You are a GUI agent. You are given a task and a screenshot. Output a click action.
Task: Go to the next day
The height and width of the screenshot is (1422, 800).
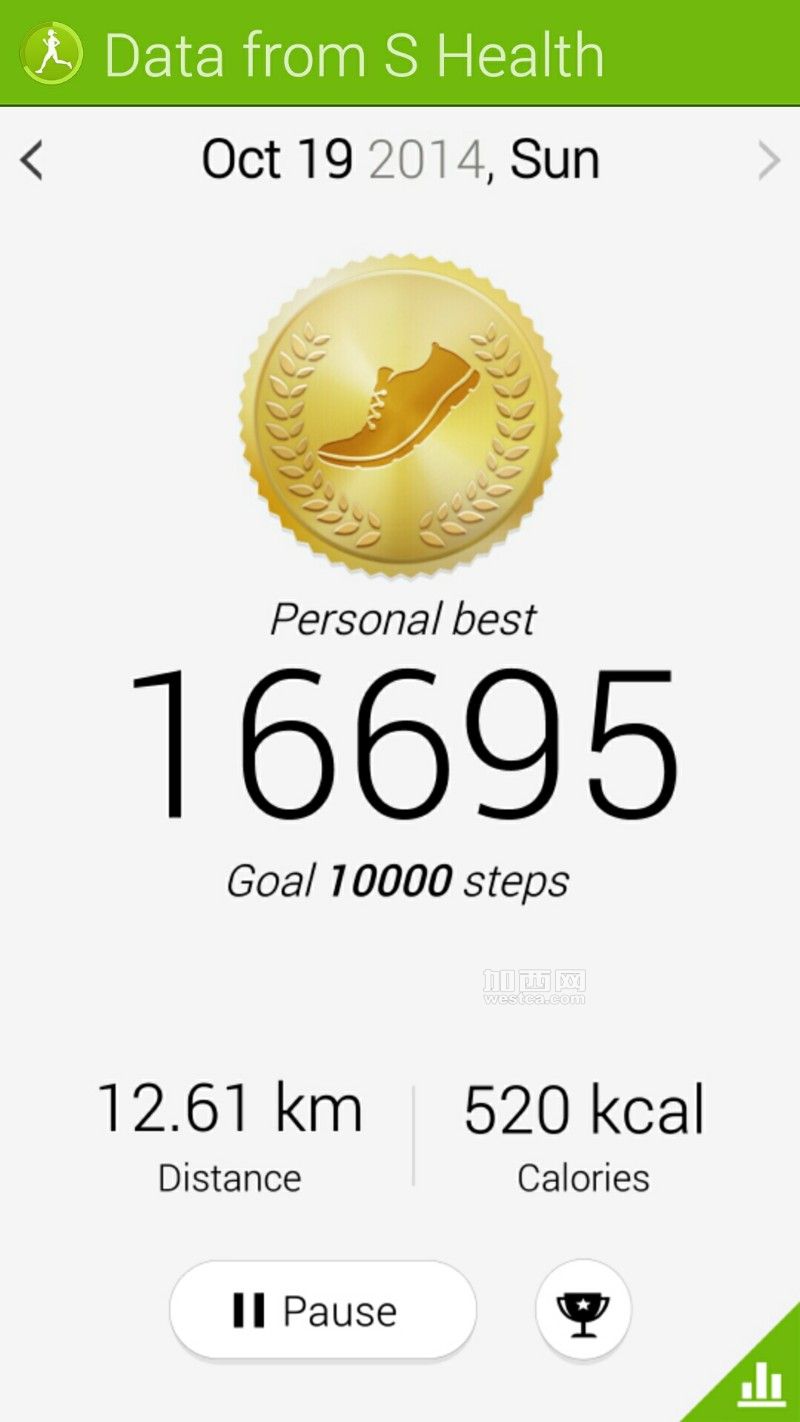coord(768,160)
